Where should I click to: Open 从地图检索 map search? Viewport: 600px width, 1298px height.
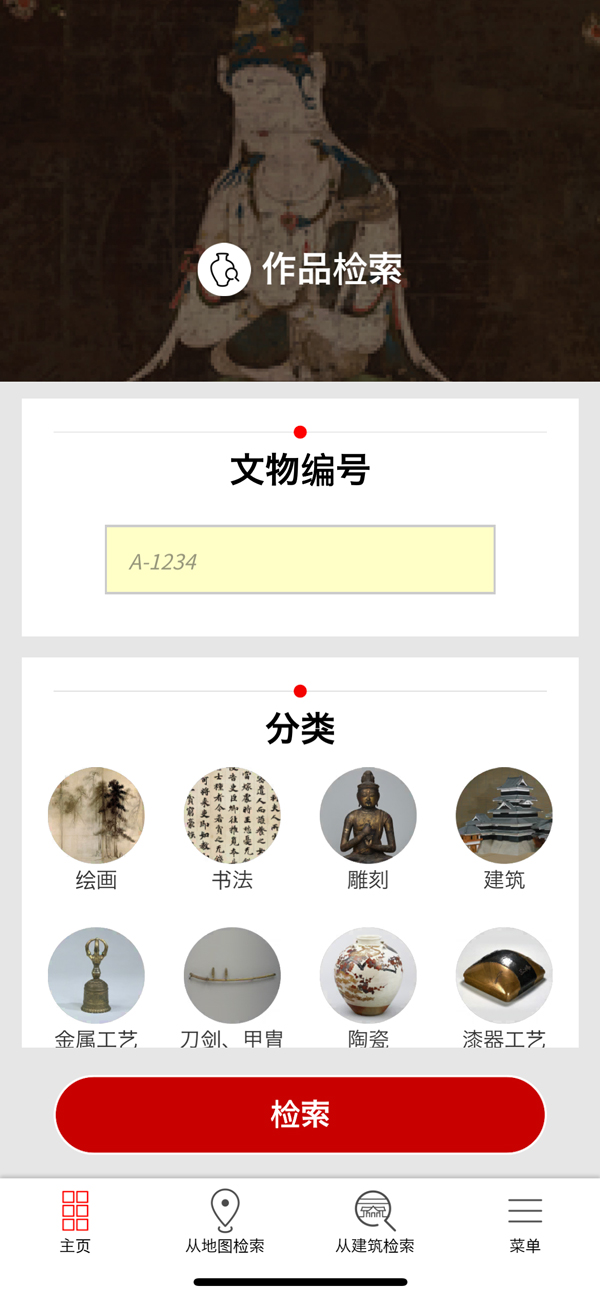pyautogui.click(x=225, y=1221)
